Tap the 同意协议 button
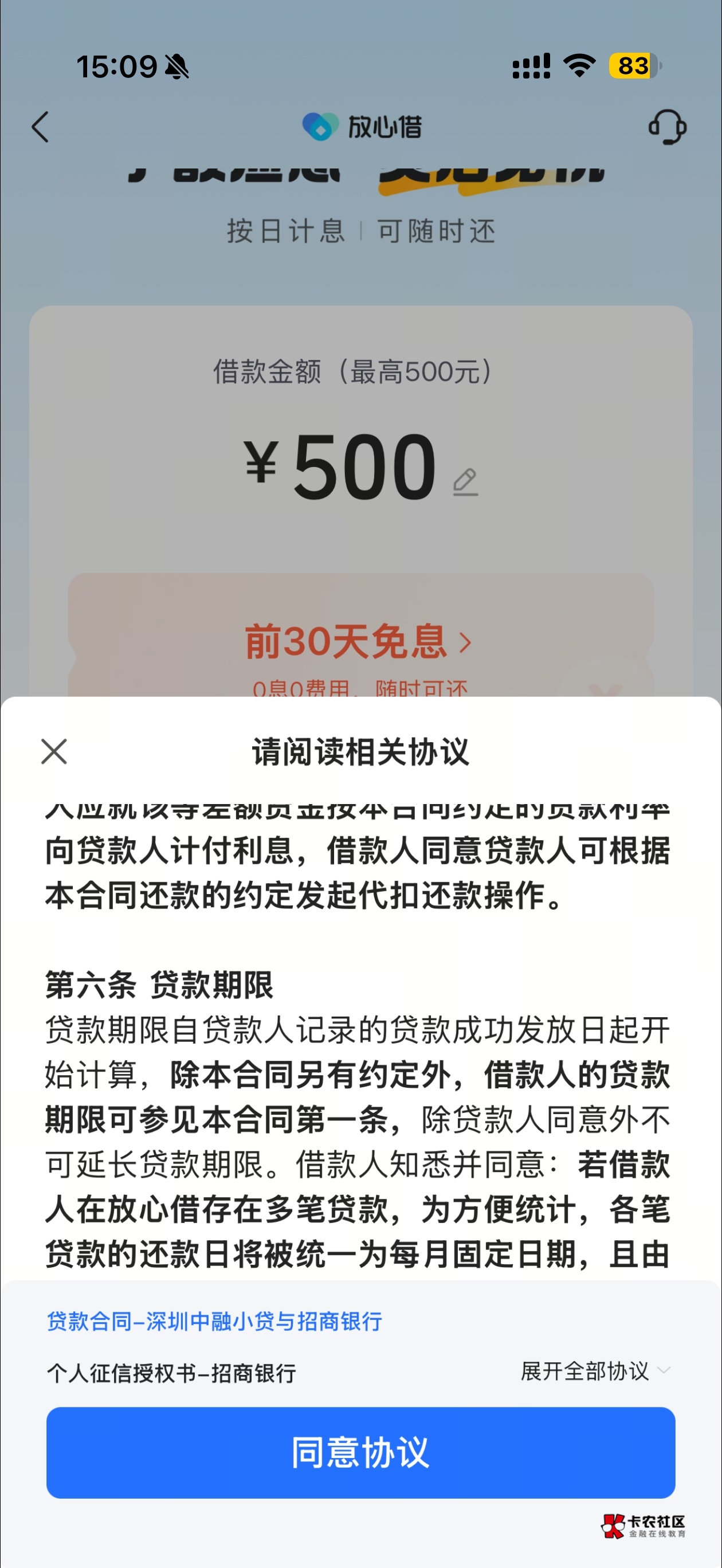Screen dimensions: 722x1568 (360, 1452)
